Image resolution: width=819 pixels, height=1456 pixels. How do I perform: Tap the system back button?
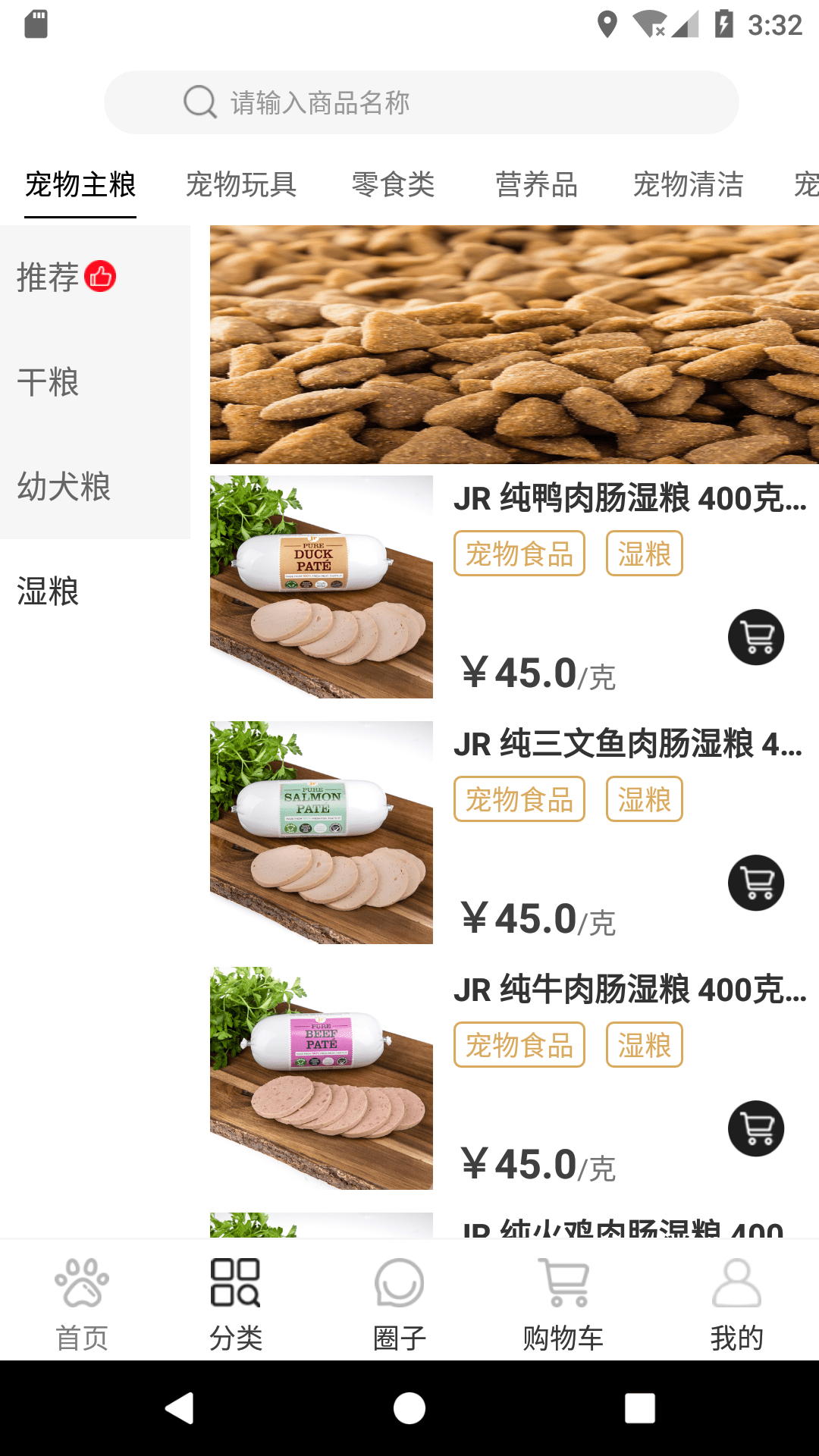[x=180, y=1408]
